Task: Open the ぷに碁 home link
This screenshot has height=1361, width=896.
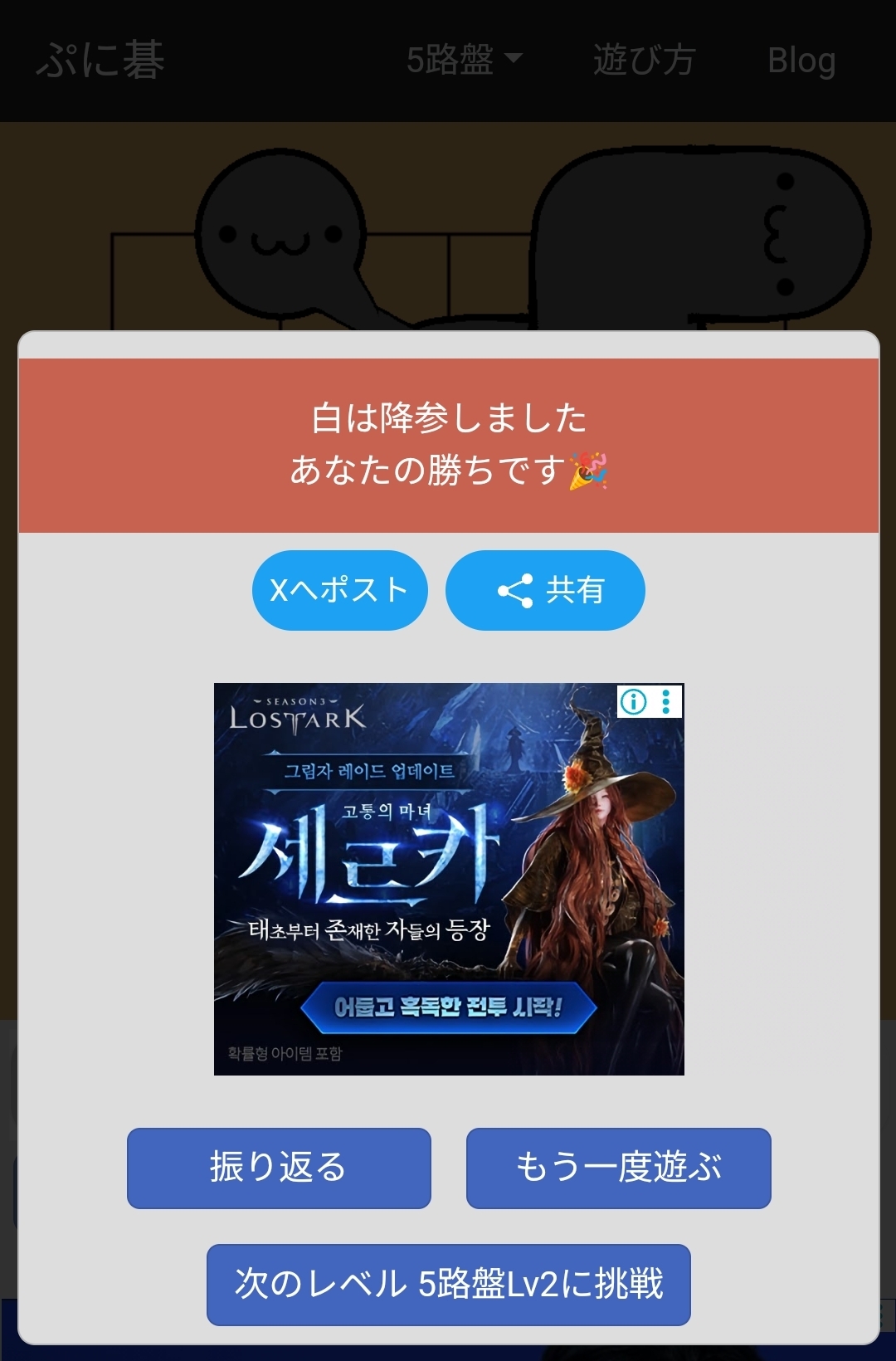Action: (100, 61)
